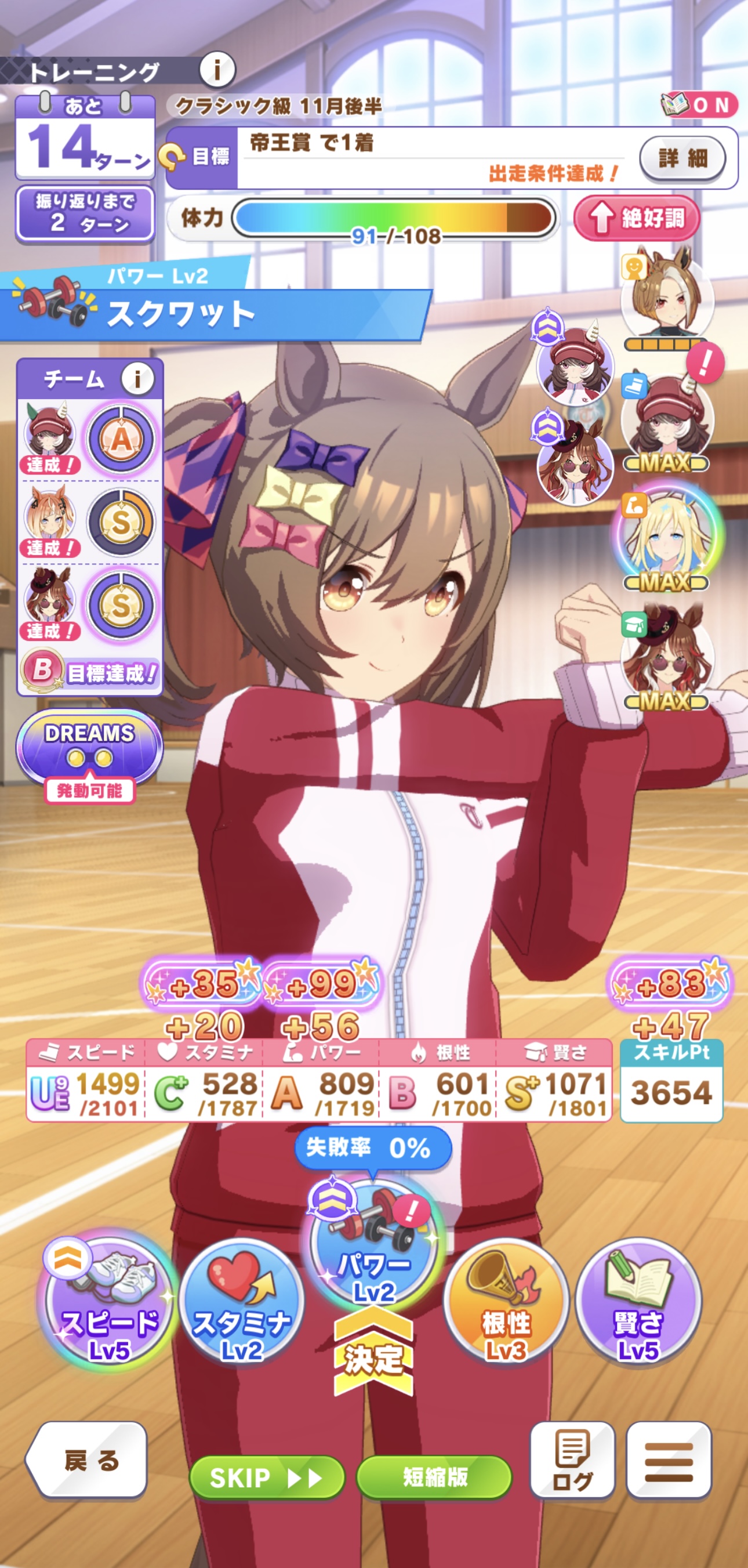Tap the 詳細 button for the goal

click(682, 158)
